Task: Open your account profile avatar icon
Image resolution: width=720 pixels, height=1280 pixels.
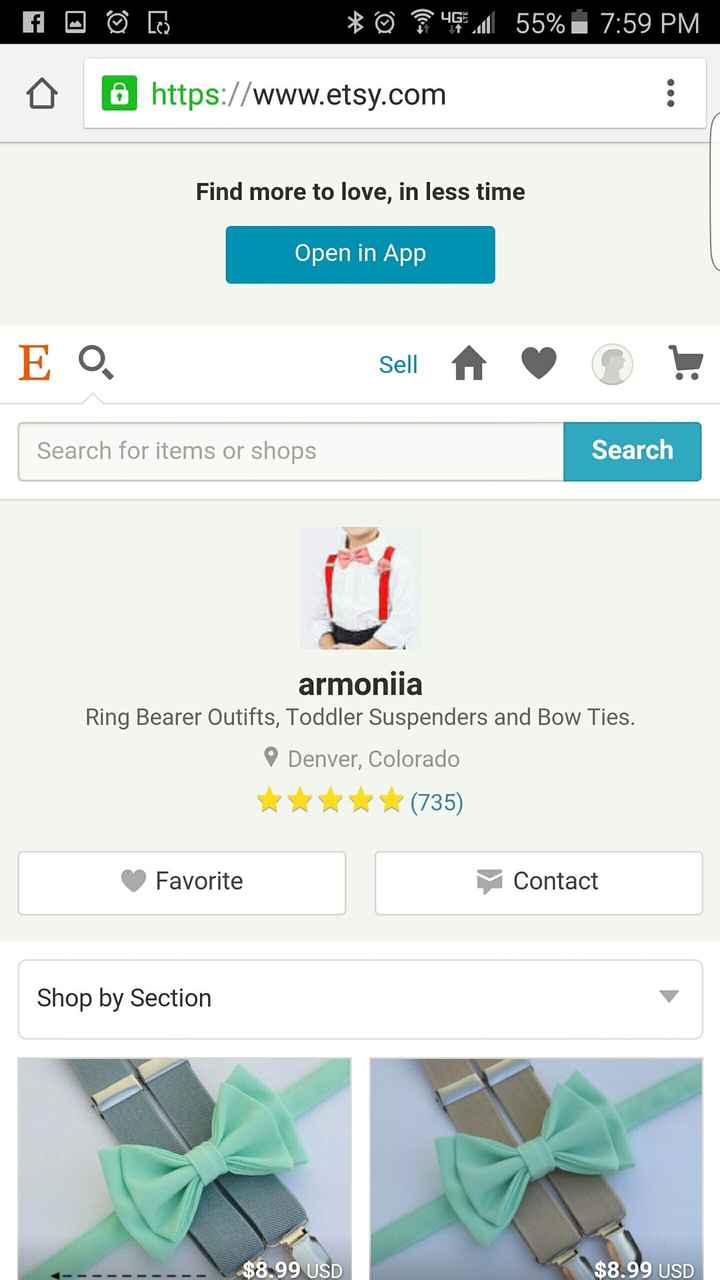Action: 611,363
